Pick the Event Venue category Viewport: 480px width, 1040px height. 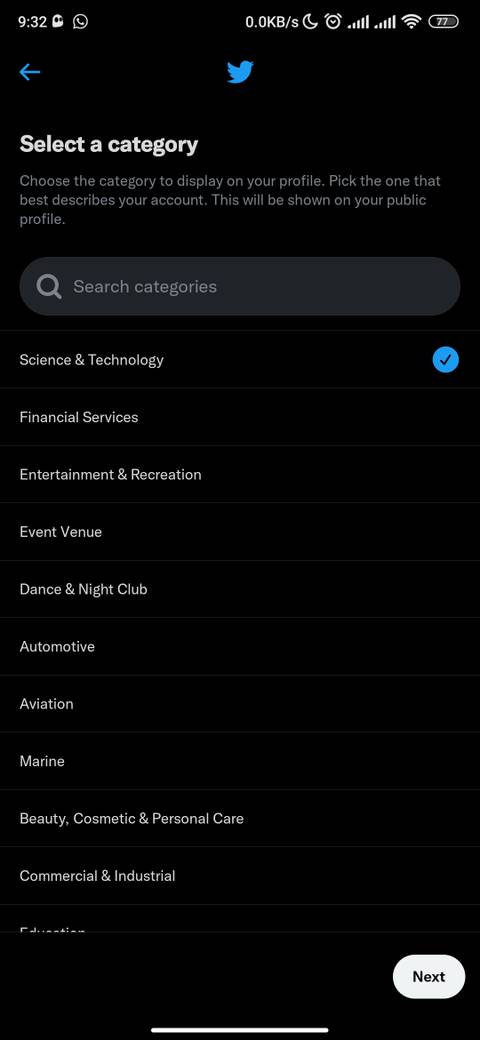tap(240, 532)
